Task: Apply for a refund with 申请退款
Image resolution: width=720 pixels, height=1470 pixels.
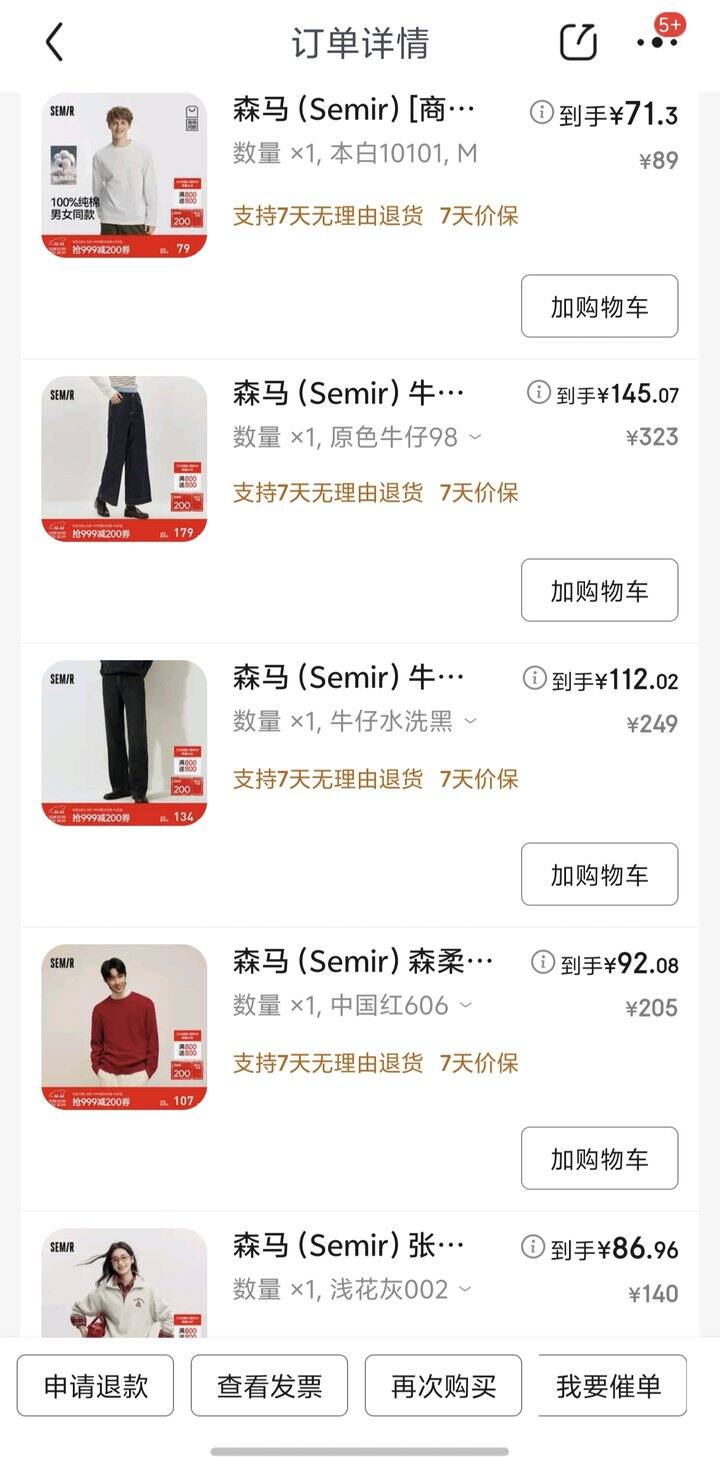Action: (x=96, y=1386)
